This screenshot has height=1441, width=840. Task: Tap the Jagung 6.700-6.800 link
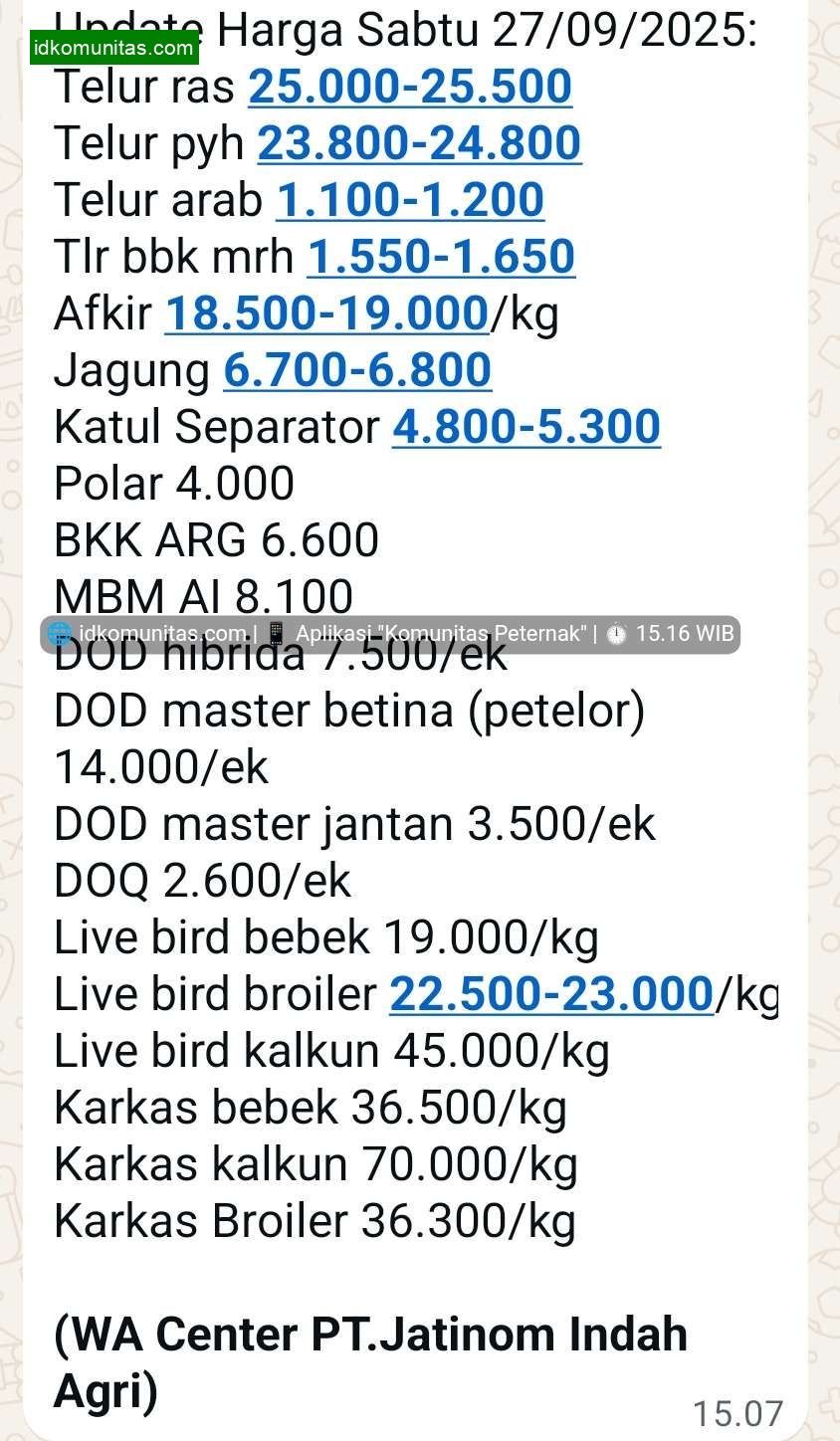pos(357,370)
